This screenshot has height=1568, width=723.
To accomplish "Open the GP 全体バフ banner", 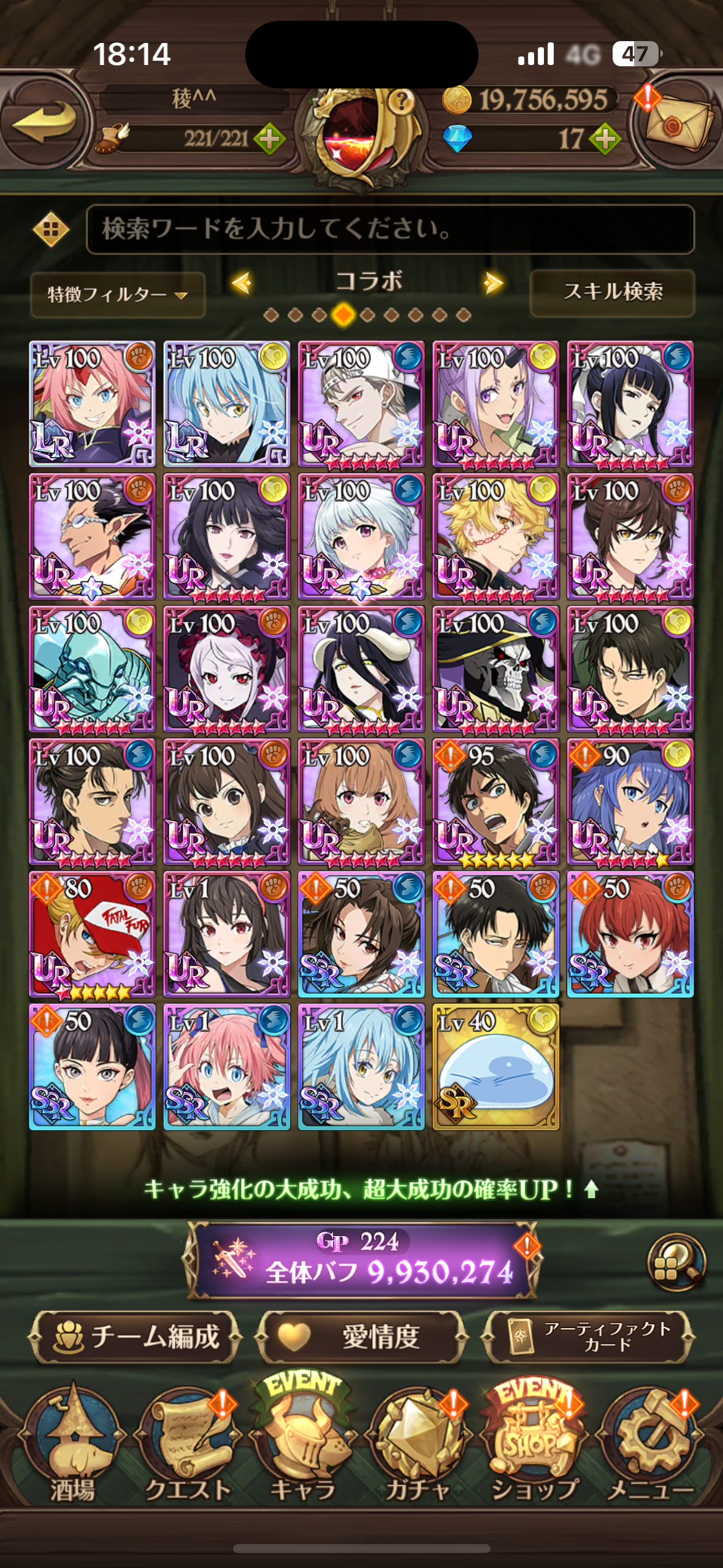I will (x=362, y=1259).
